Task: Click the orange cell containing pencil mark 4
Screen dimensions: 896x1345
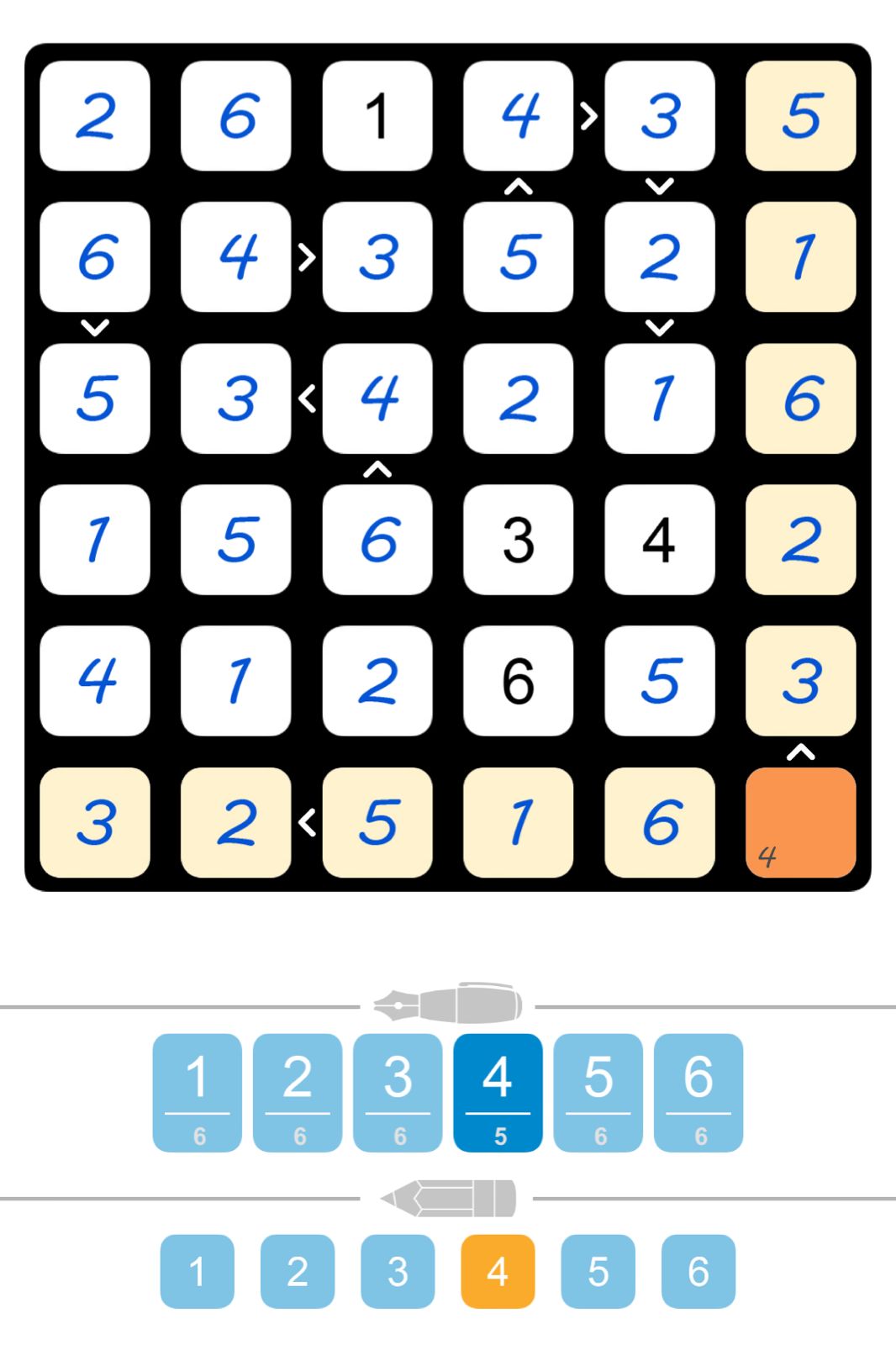Action: tap(801, 822)
